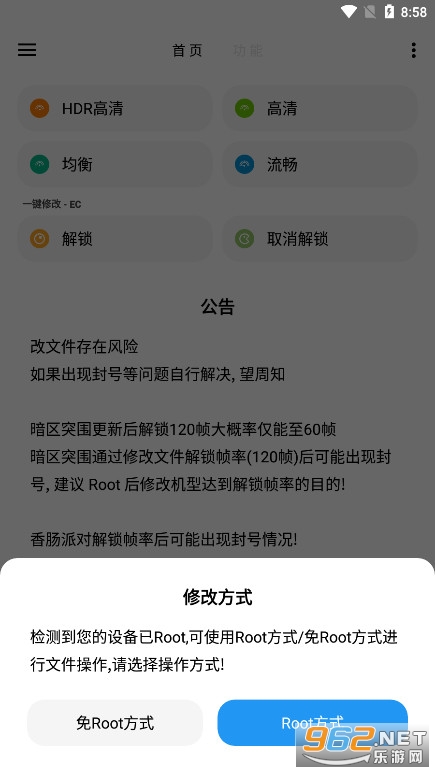
Task: Select the 流畅 preset
Action: pos(320,165)
